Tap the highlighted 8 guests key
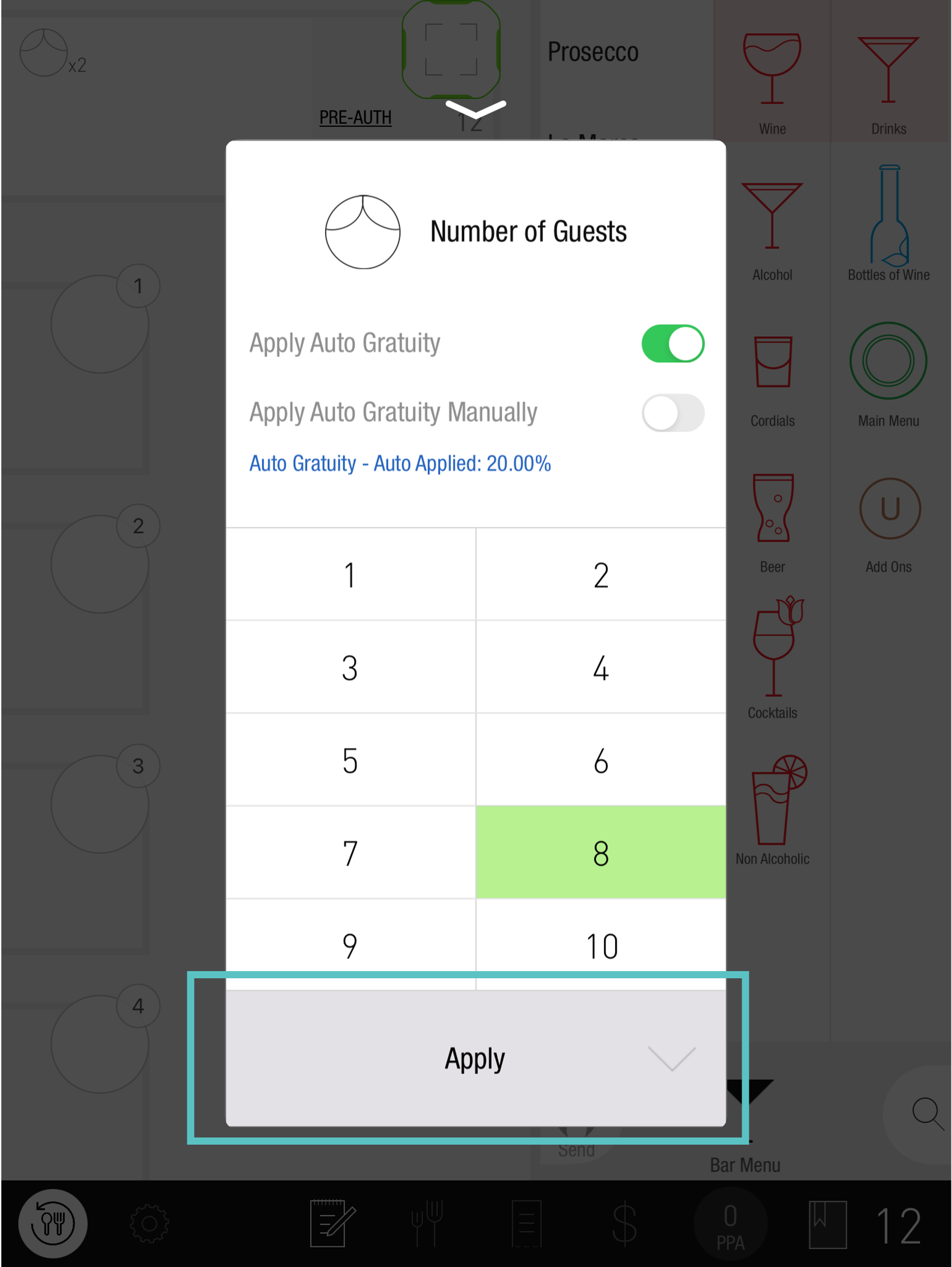Screen dimensions: 952x1267 click(x=600, y=853)
